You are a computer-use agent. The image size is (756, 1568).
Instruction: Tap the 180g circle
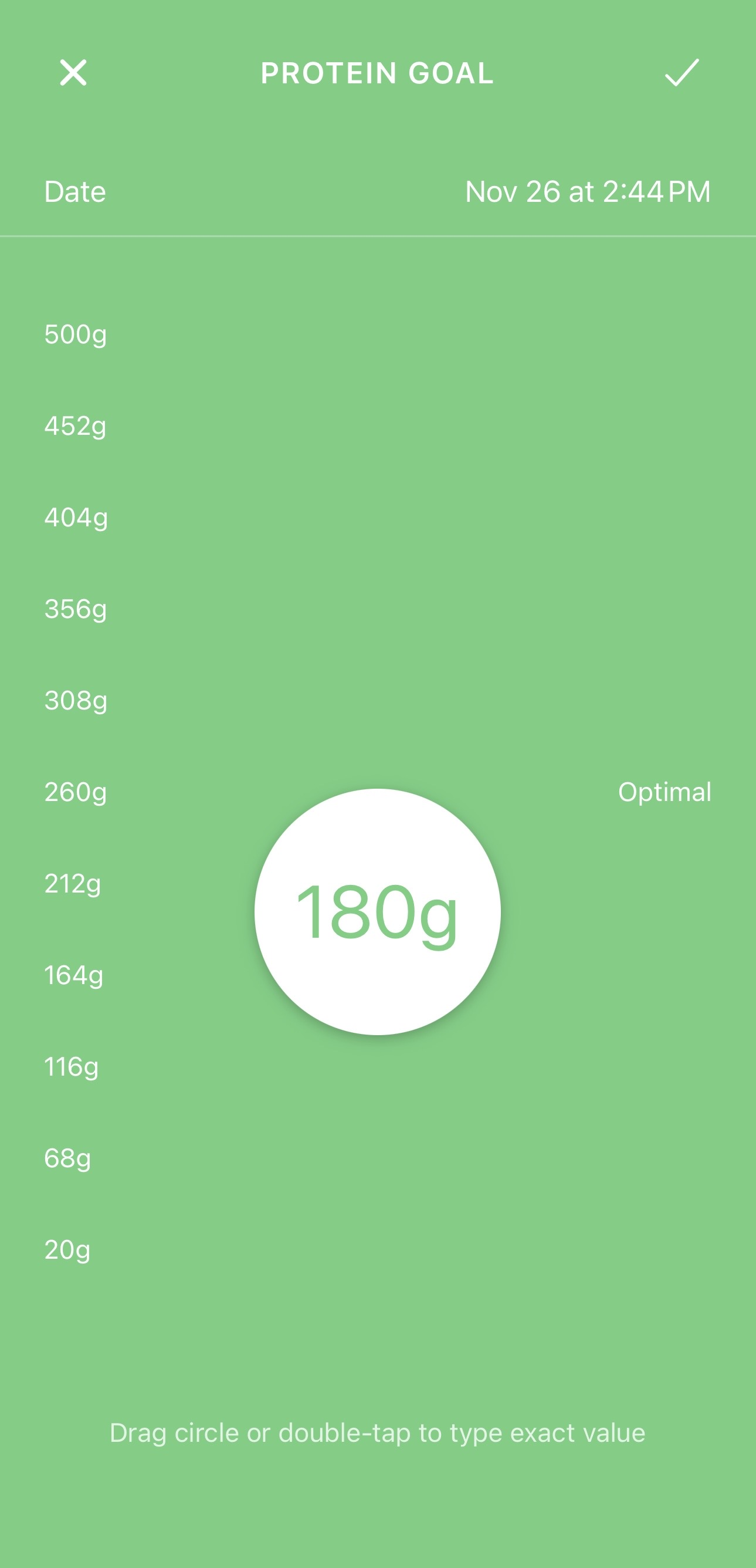pos(377,911)
